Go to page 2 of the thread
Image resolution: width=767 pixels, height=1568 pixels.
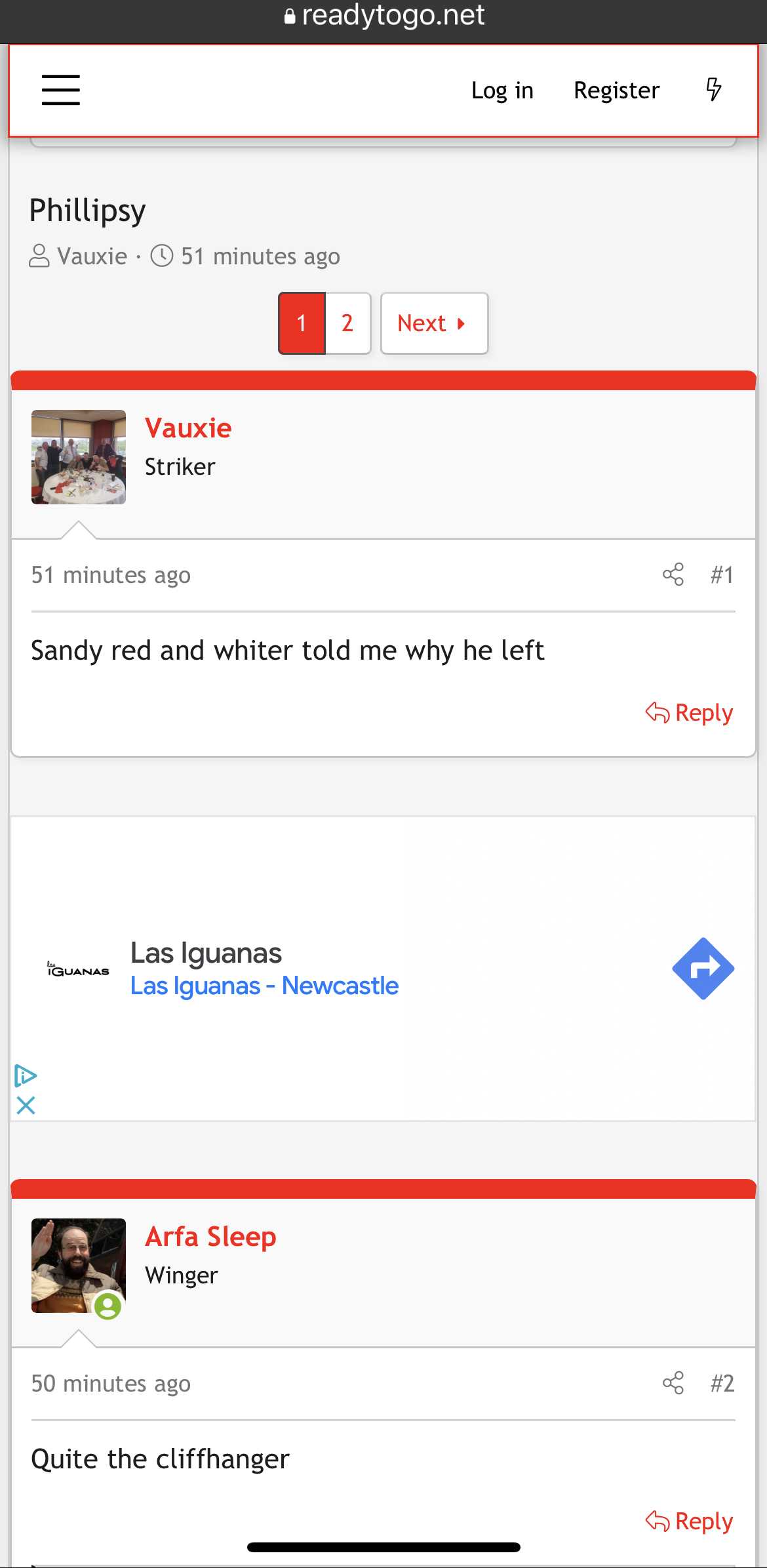point(347,323)
